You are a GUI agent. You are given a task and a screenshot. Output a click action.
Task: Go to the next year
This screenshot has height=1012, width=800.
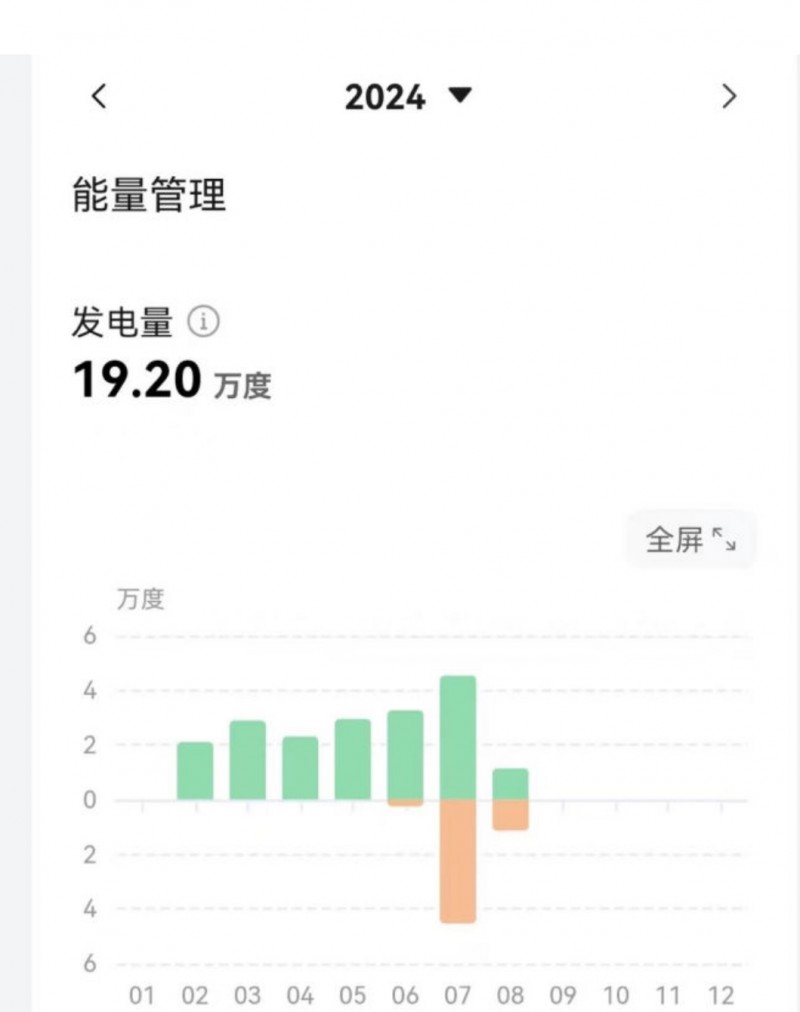[729, 97]
